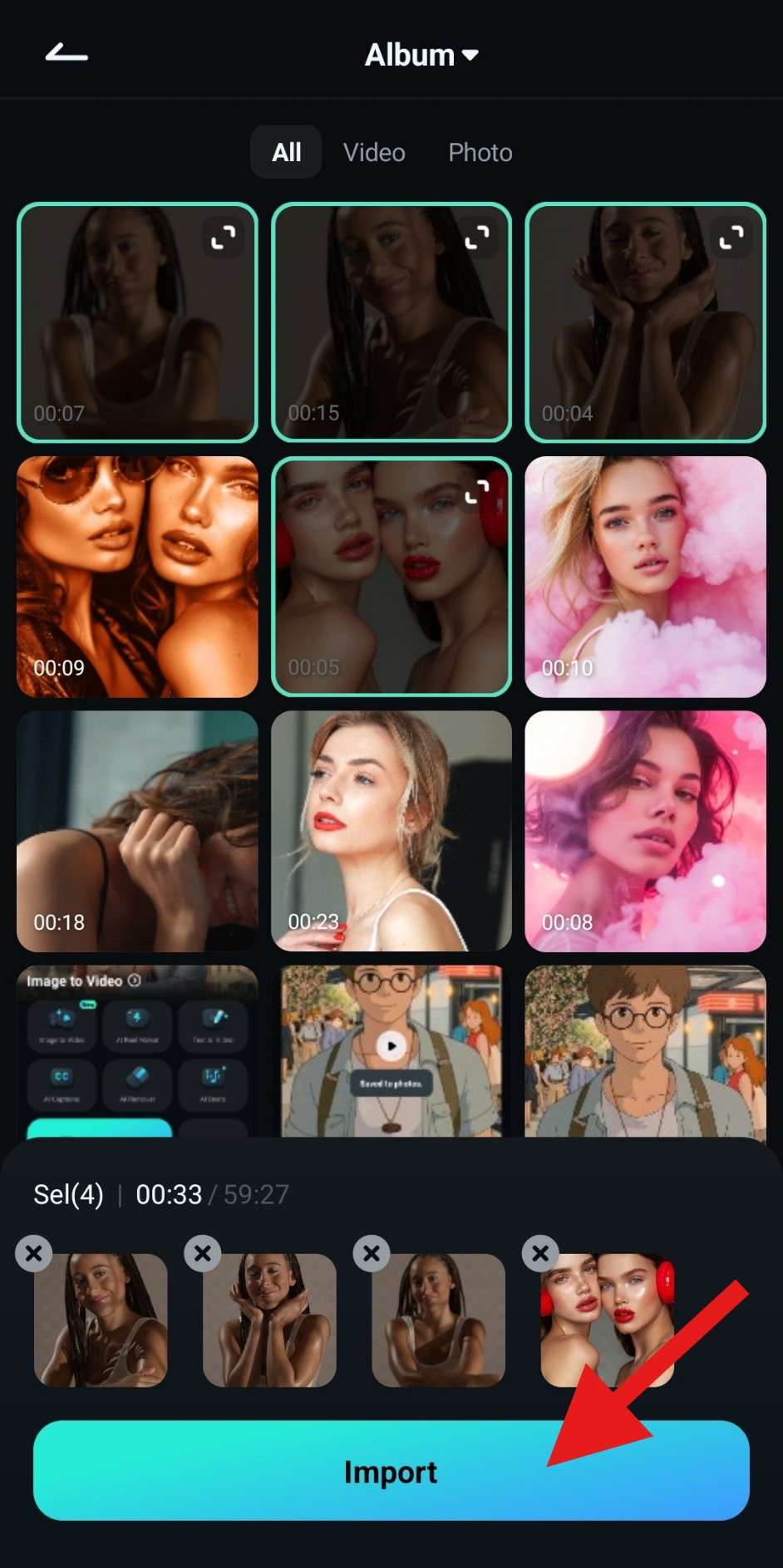Viewport: 783px width, 1568px height.
Task: Remove third selected clip from tray
Action: click(x=372, y=1253)
